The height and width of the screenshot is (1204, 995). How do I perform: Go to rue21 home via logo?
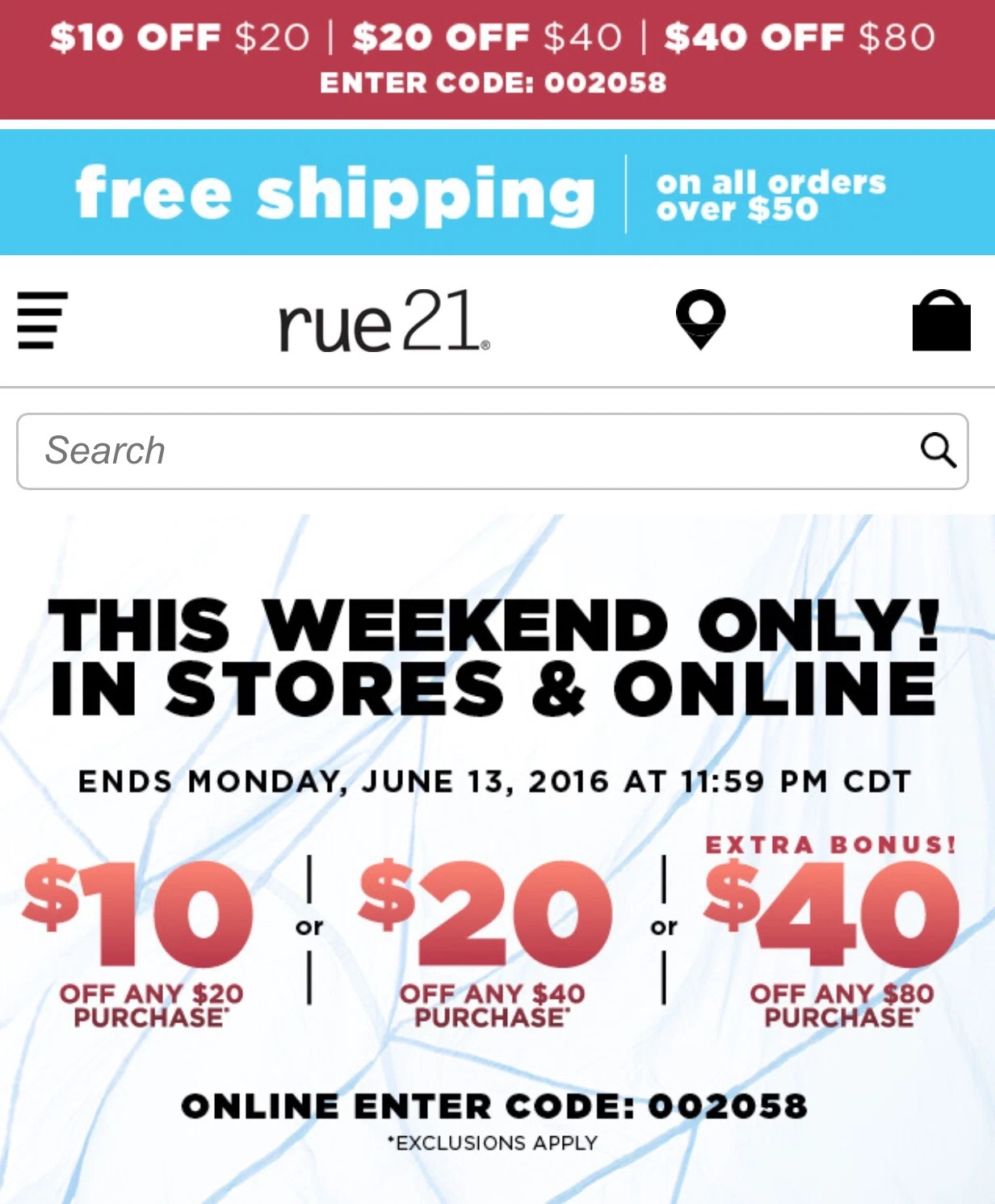(383, 321)
